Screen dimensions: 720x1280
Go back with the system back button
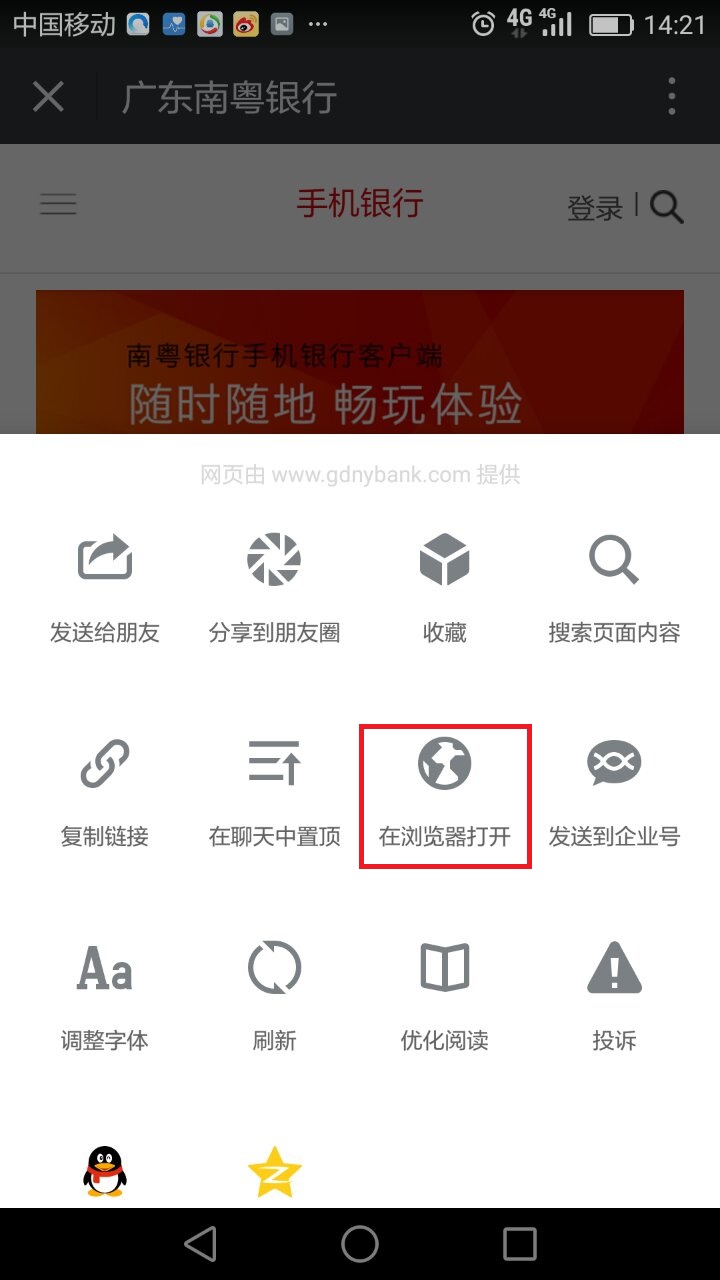(x=201, y=1244)
